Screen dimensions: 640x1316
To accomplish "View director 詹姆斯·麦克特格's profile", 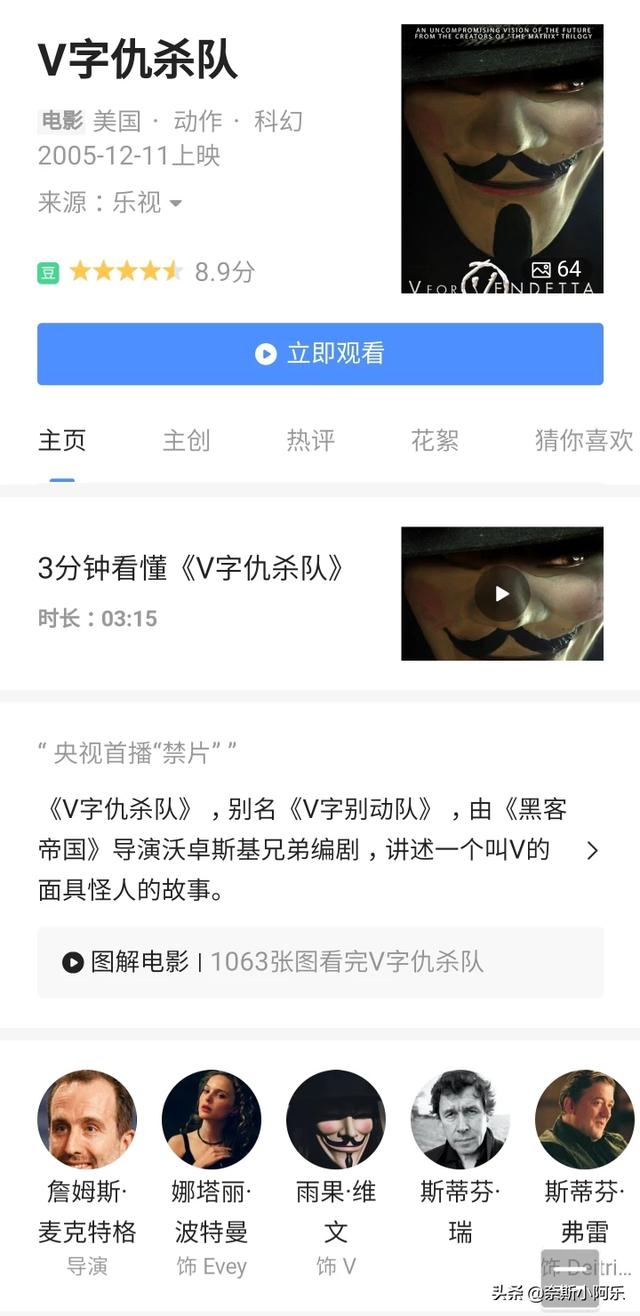I will 87,1120.
